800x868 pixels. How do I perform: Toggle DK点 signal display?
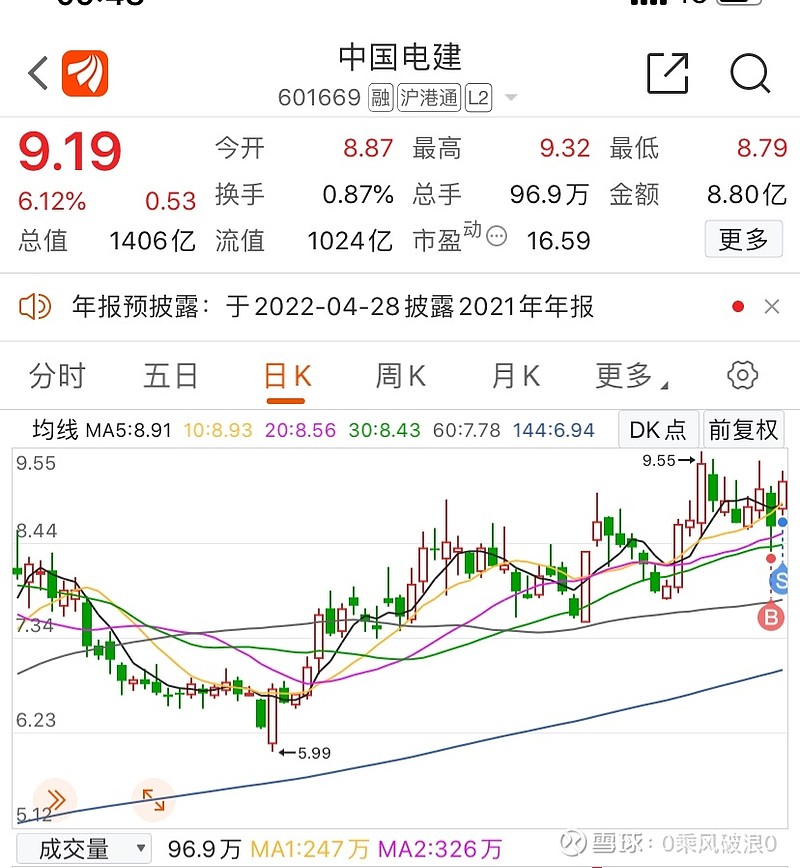658,429
